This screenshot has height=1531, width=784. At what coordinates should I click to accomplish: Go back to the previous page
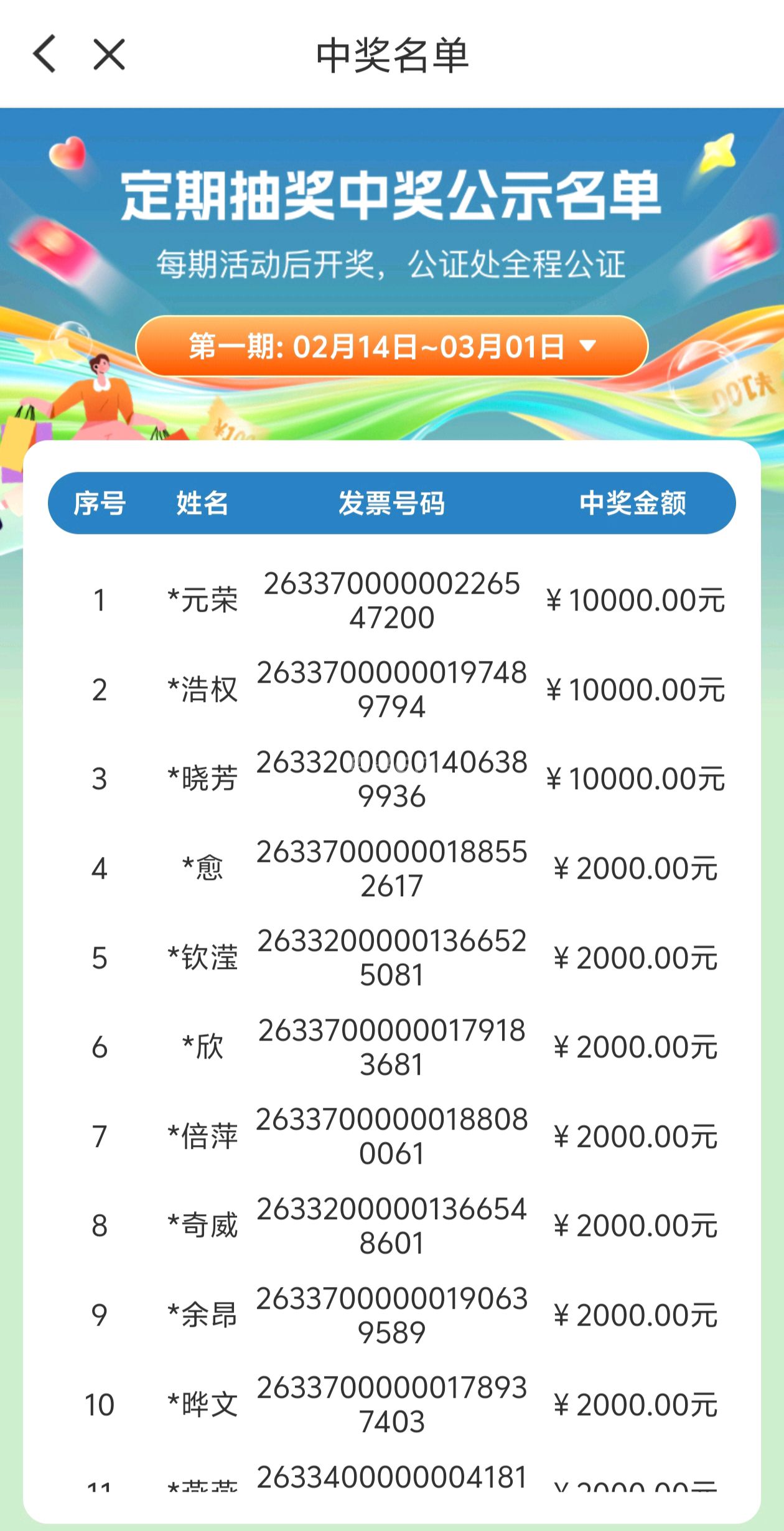click(45, 54)
